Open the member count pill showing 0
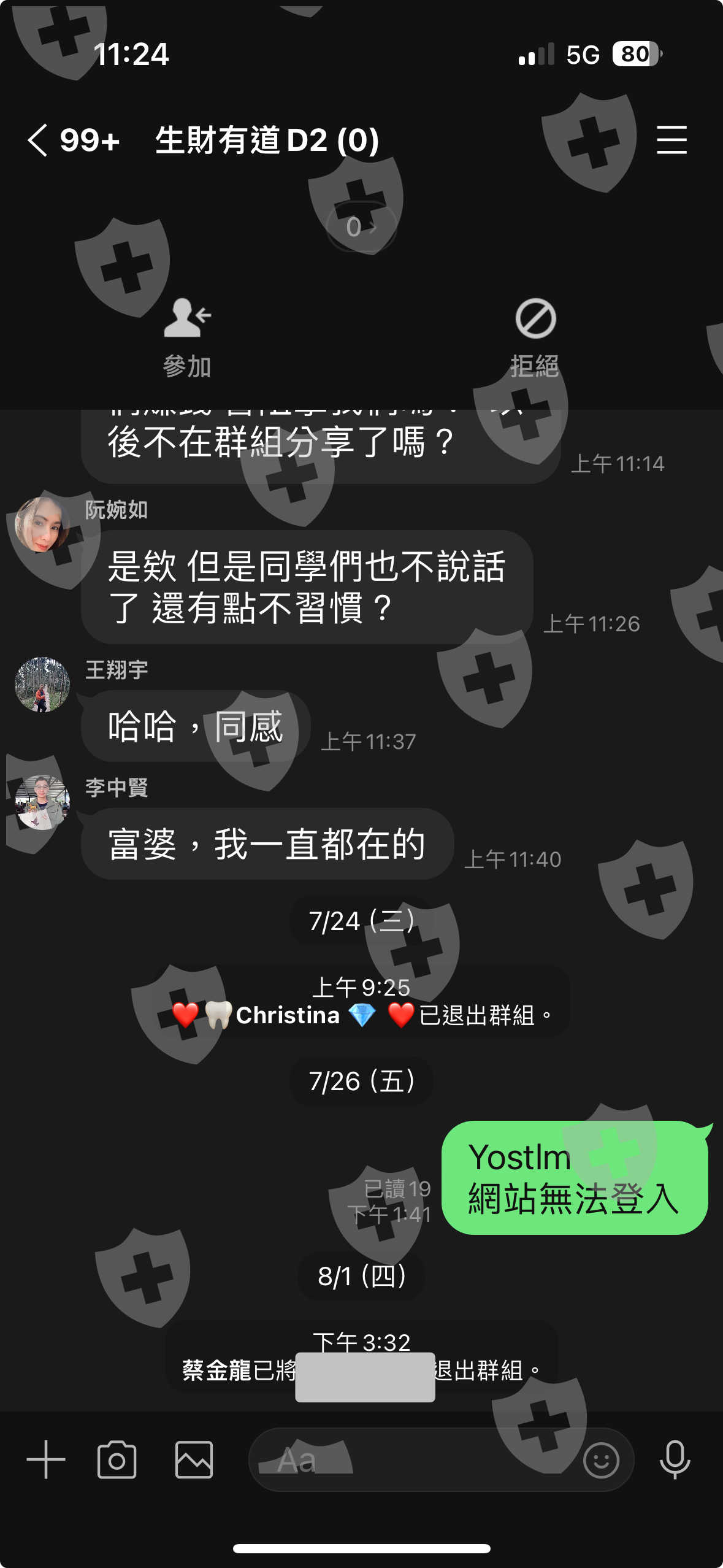The width and height of the screenshot is (723, 1568). [361, 227]
